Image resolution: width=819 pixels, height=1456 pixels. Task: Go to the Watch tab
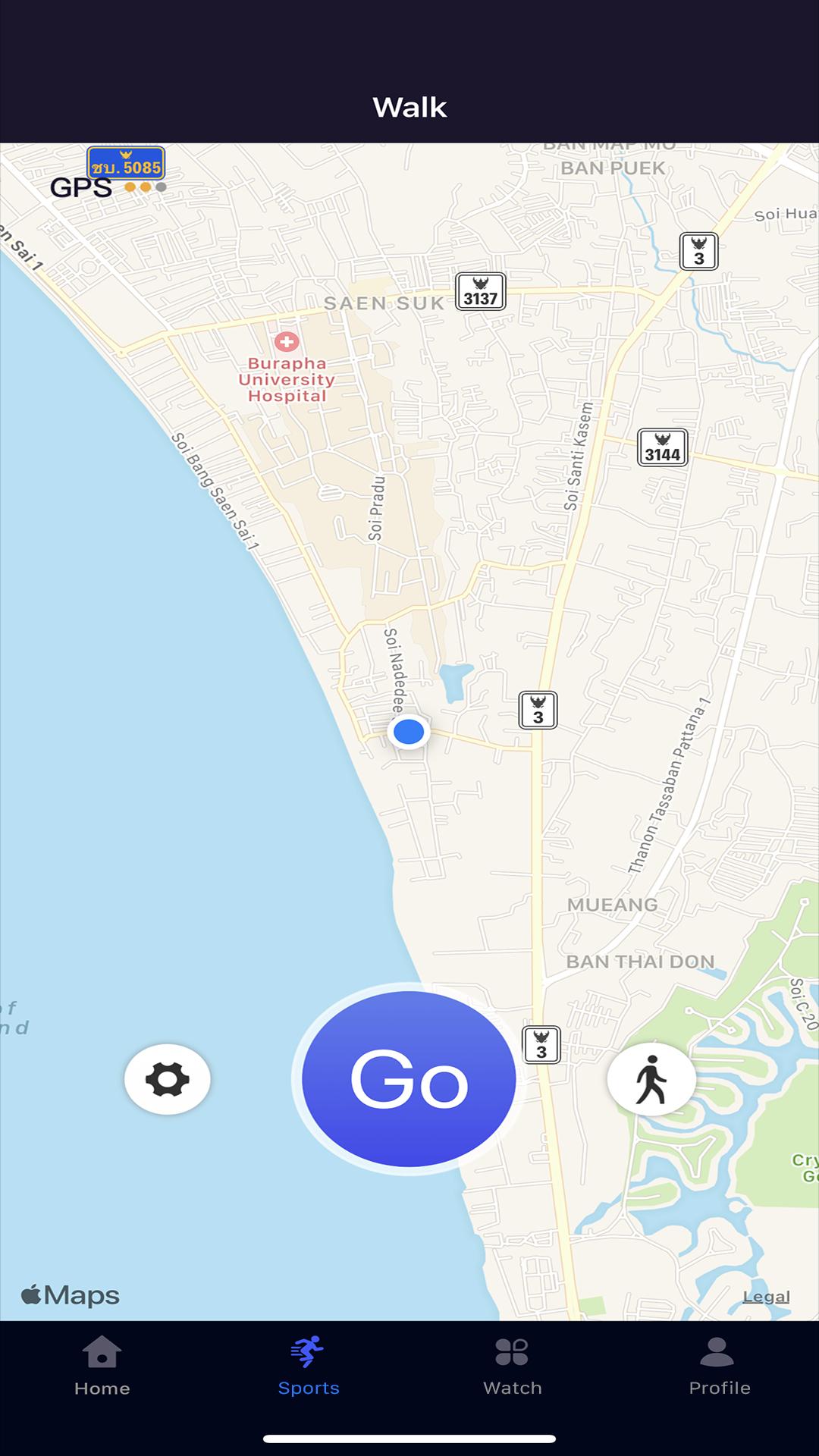pyautogui.click(x=513, y=1367)
